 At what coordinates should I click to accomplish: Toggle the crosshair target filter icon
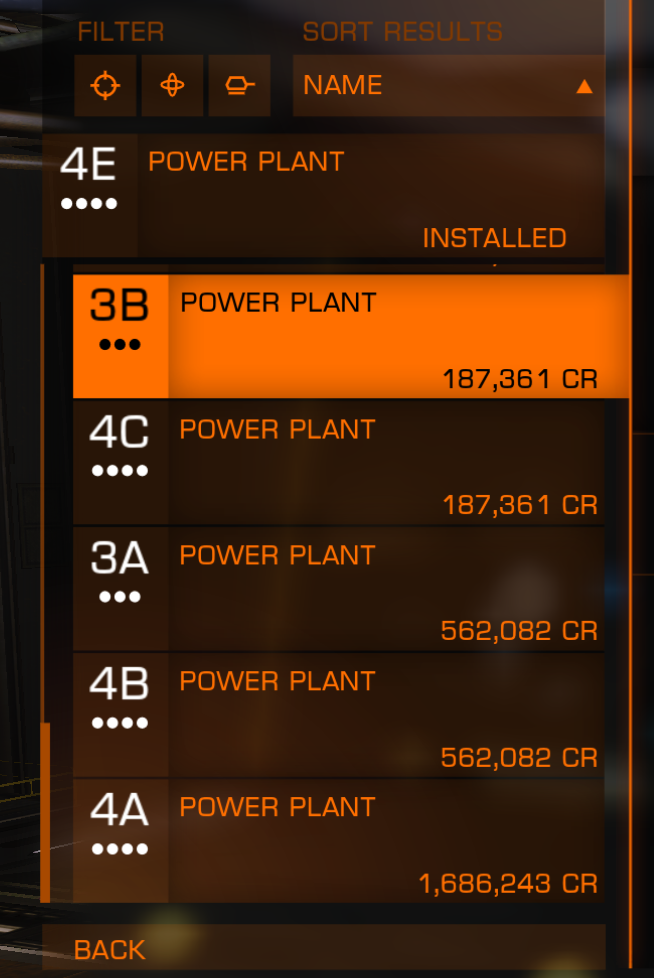[105, 86]
